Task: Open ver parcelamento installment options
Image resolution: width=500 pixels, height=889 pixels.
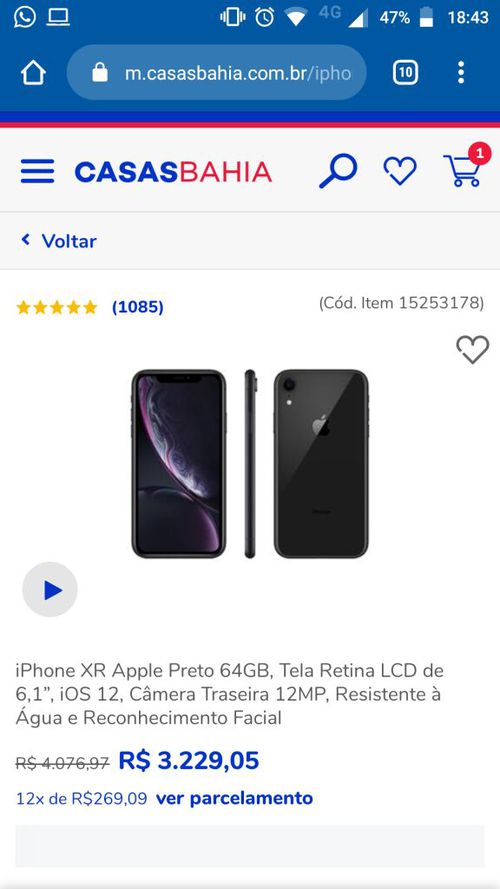Action: (234, 798)
